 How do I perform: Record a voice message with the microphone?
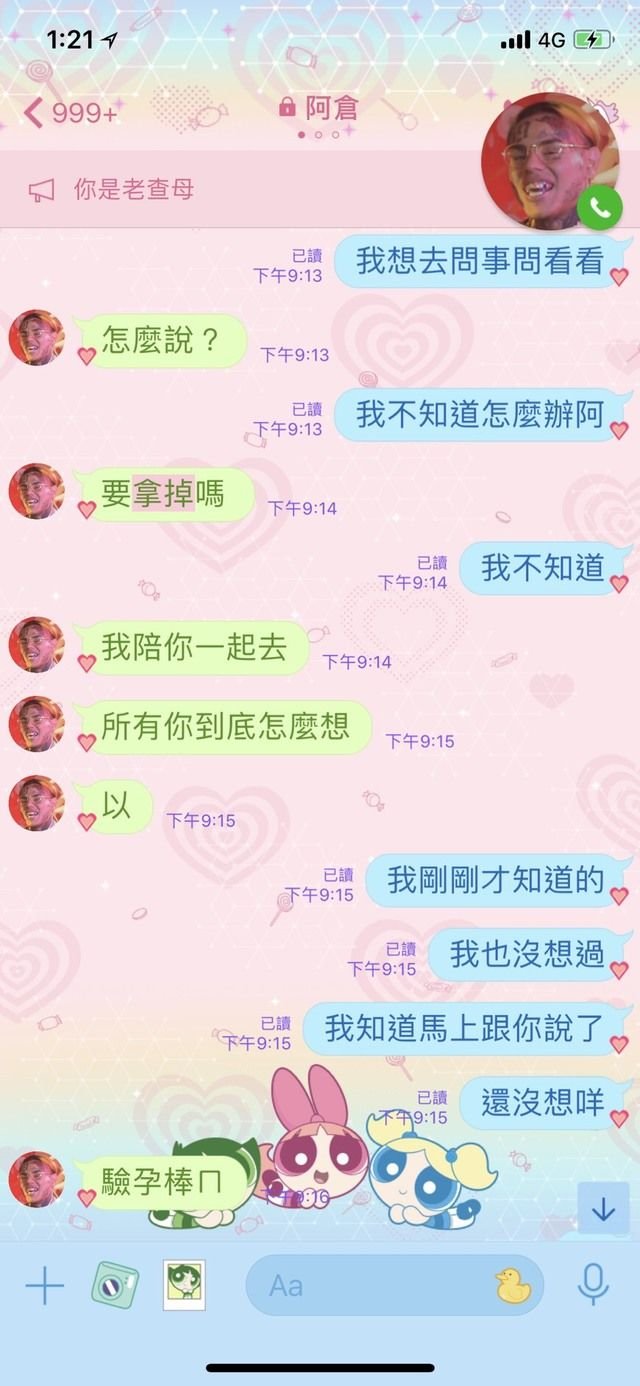point(593,1285)
